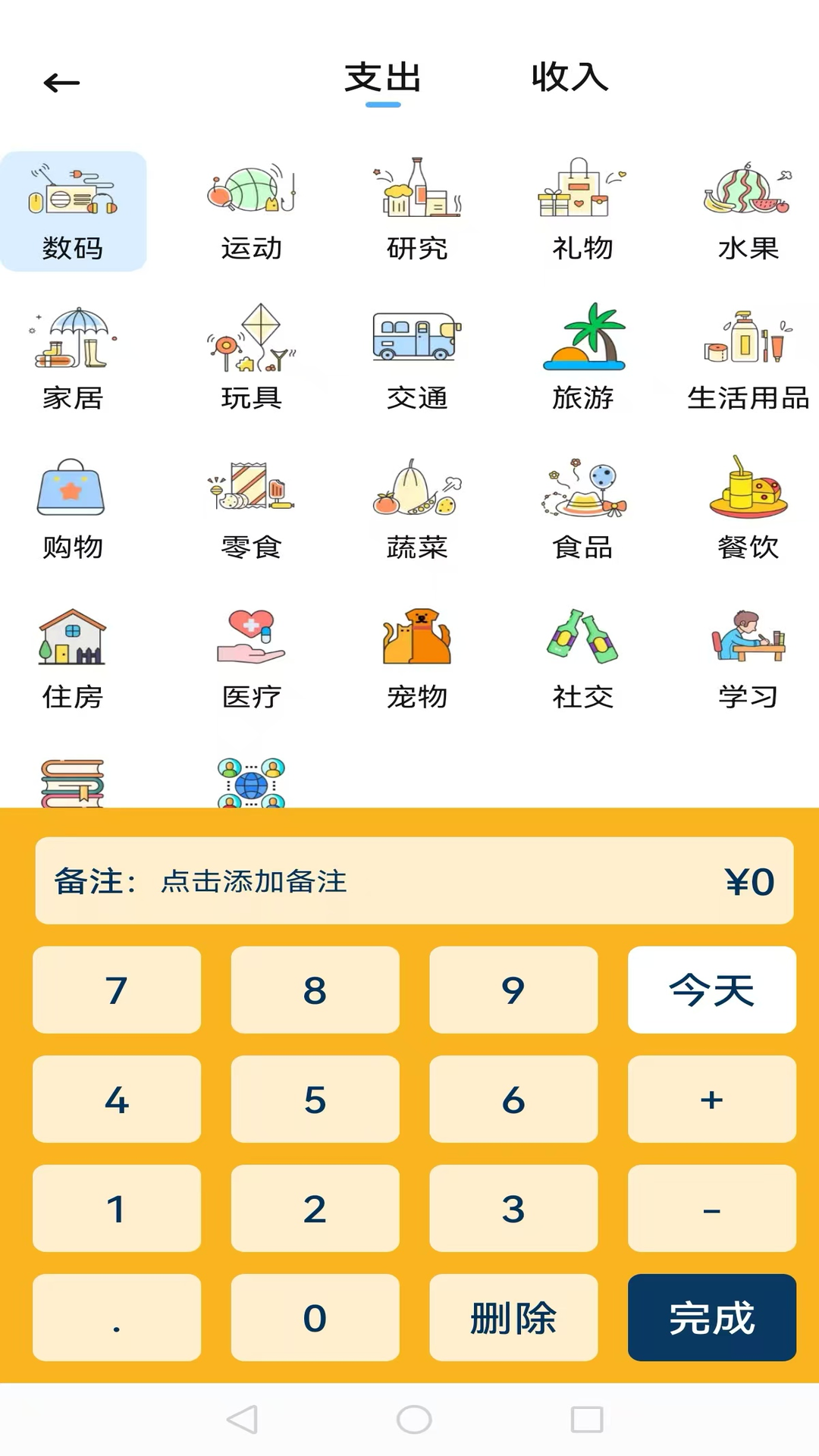The width and height of the screenshot is (819, 1456).
Task: Switch to the 收入 income tab
Action: point(570,79)
